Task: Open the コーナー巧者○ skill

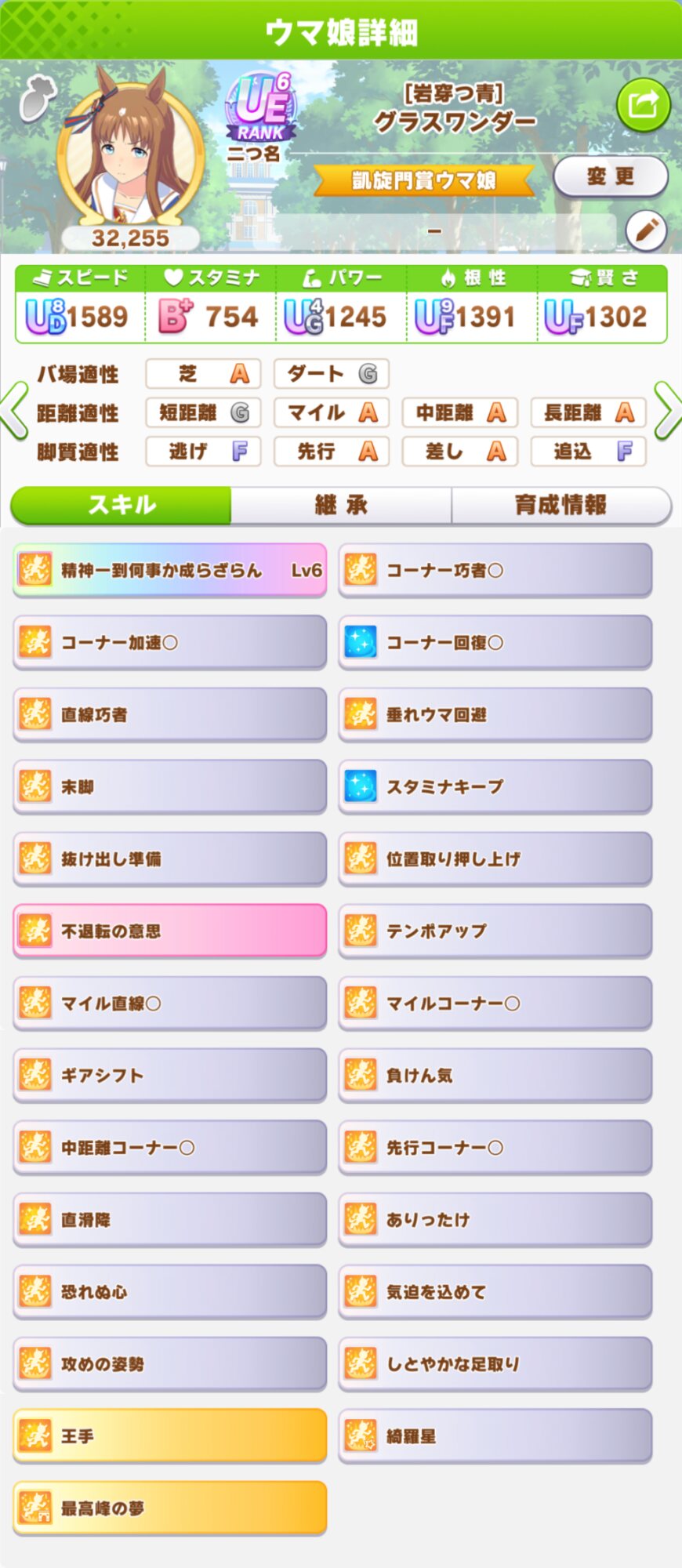Action: coord(495,571)
